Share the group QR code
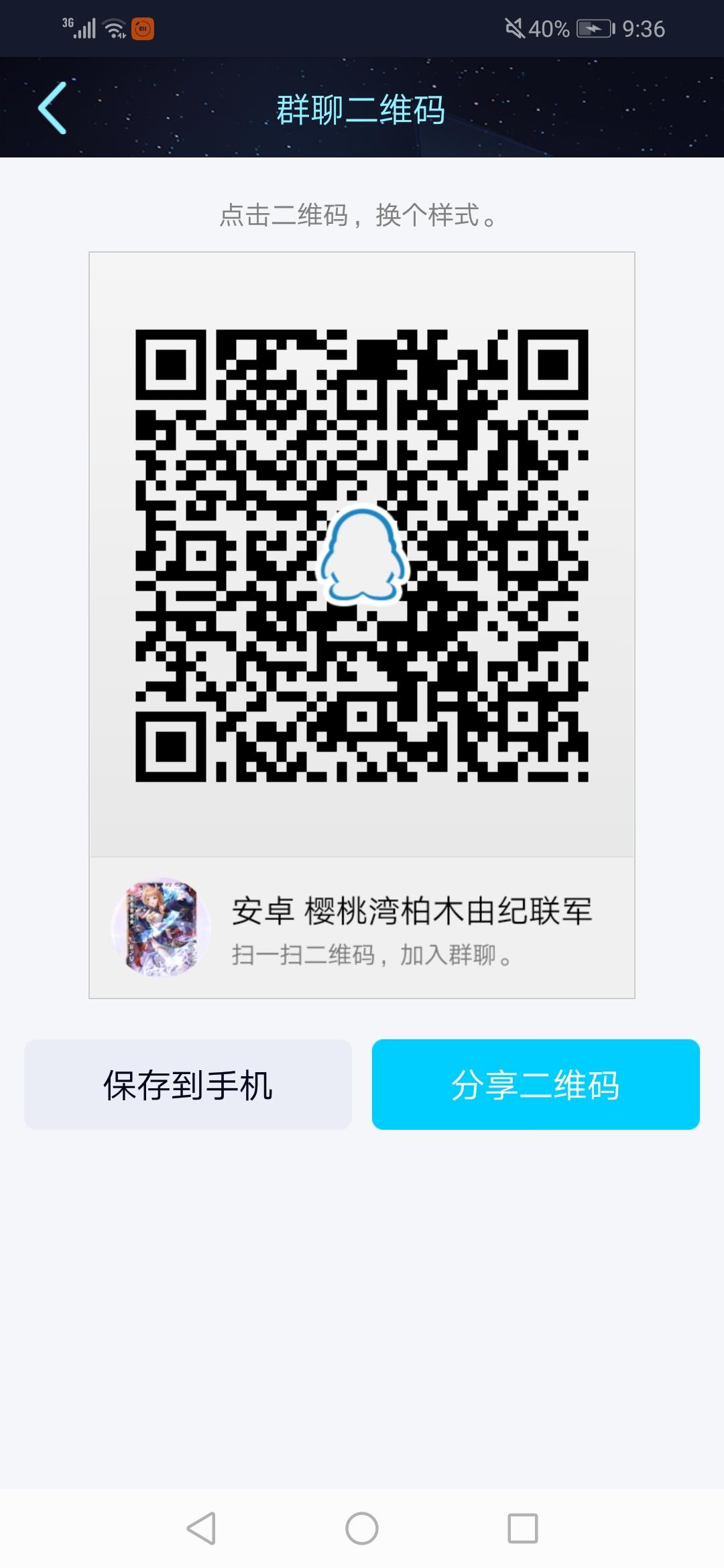Screen dimensions: 724x1568 pos(536,1085)
